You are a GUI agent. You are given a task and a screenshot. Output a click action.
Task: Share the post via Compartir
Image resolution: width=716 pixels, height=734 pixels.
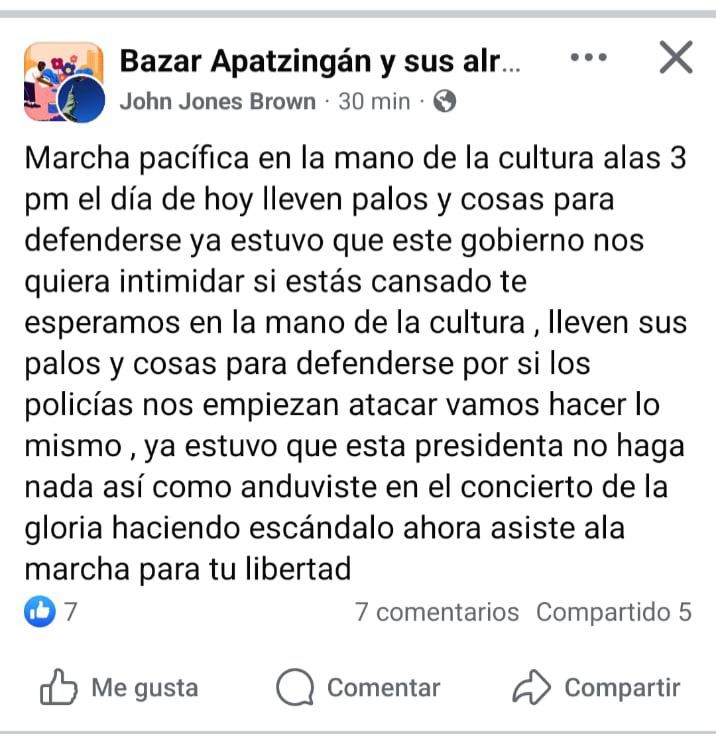[x=596, y=688]
